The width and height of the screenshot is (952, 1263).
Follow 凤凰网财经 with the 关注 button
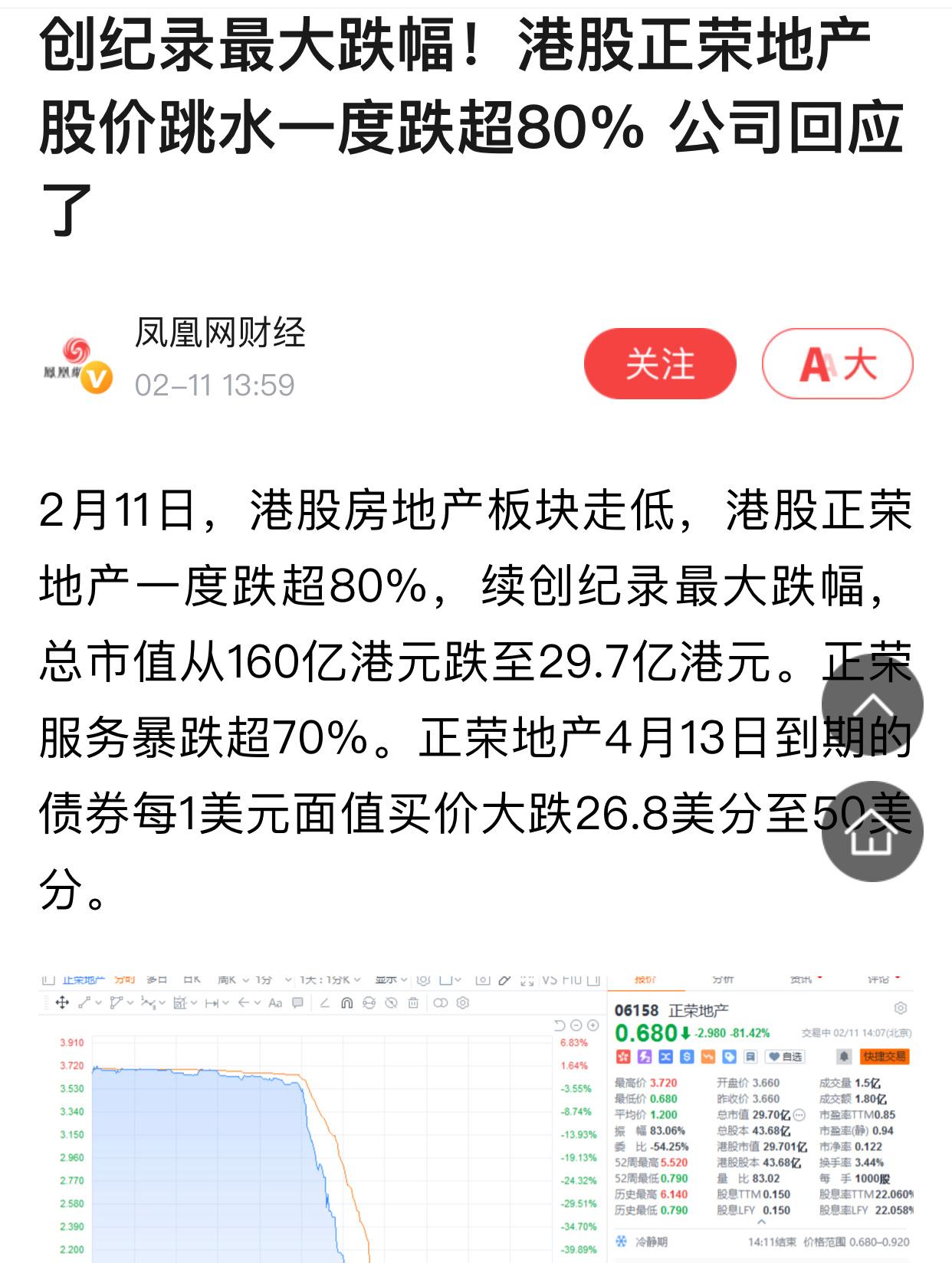[x=659, y=363]
